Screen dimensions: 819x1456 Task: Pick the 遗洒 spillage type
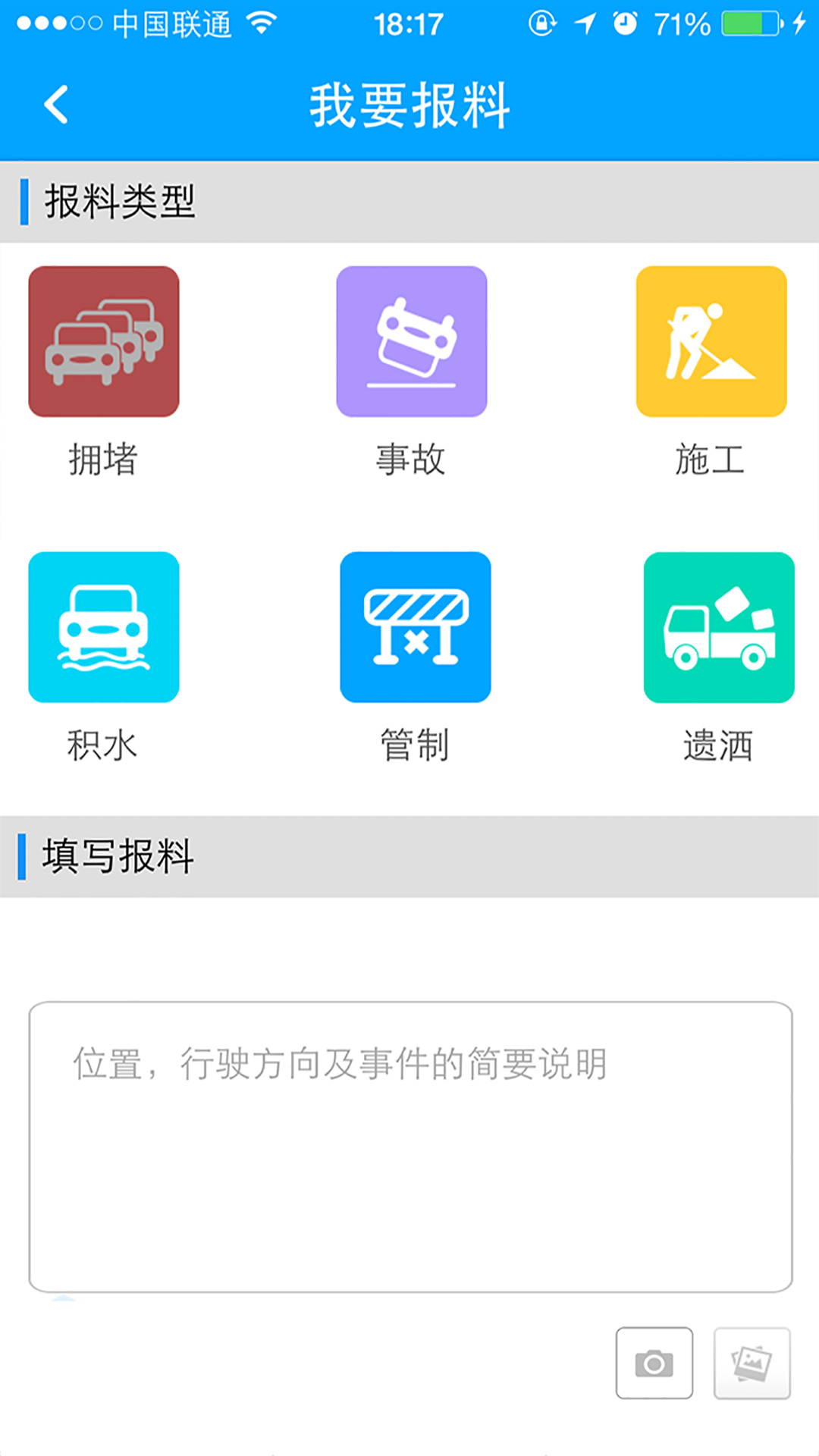(x=718, y=627)
